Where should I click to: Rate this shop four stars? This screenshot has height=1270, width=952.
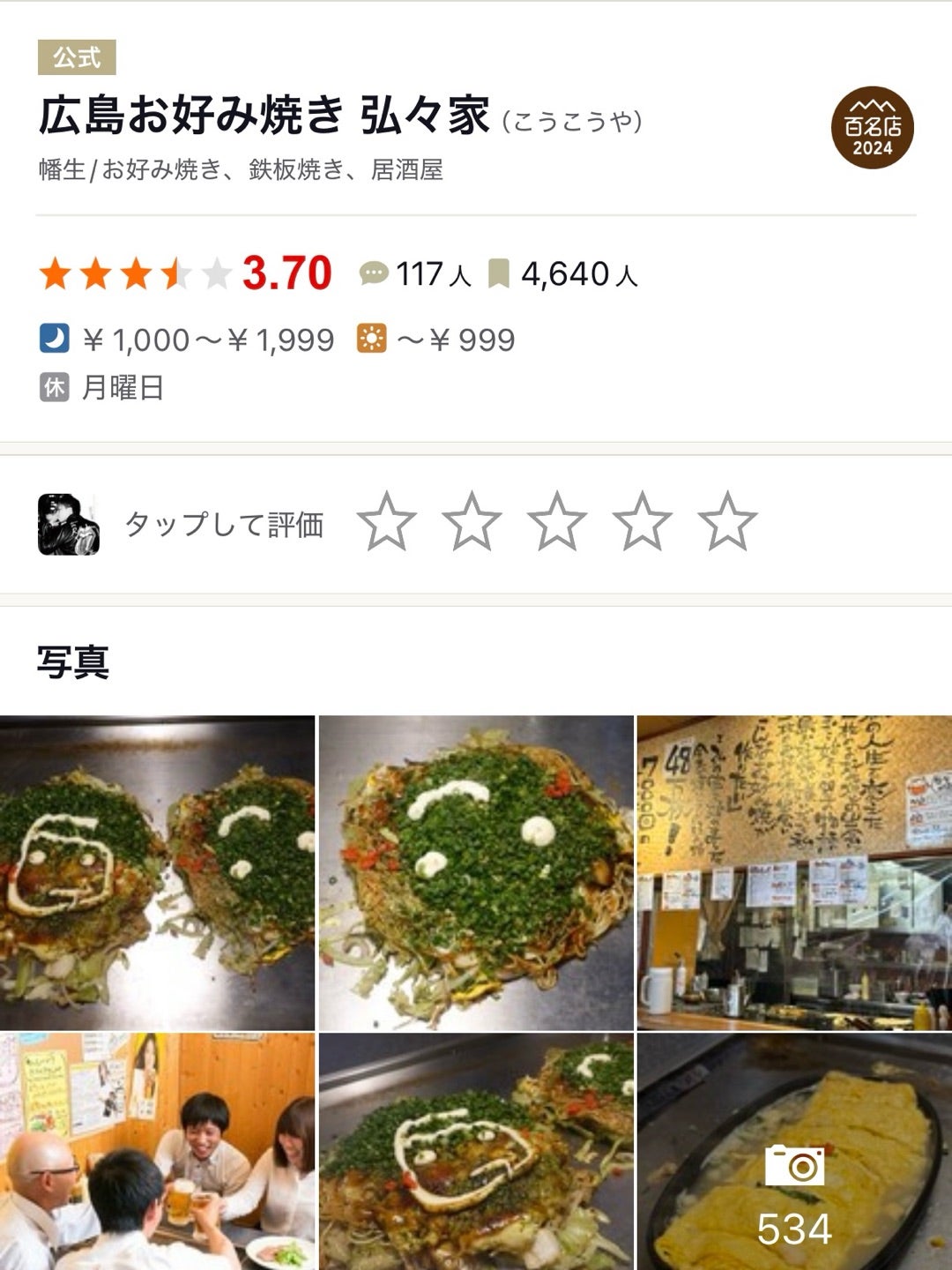click(642, 523)
